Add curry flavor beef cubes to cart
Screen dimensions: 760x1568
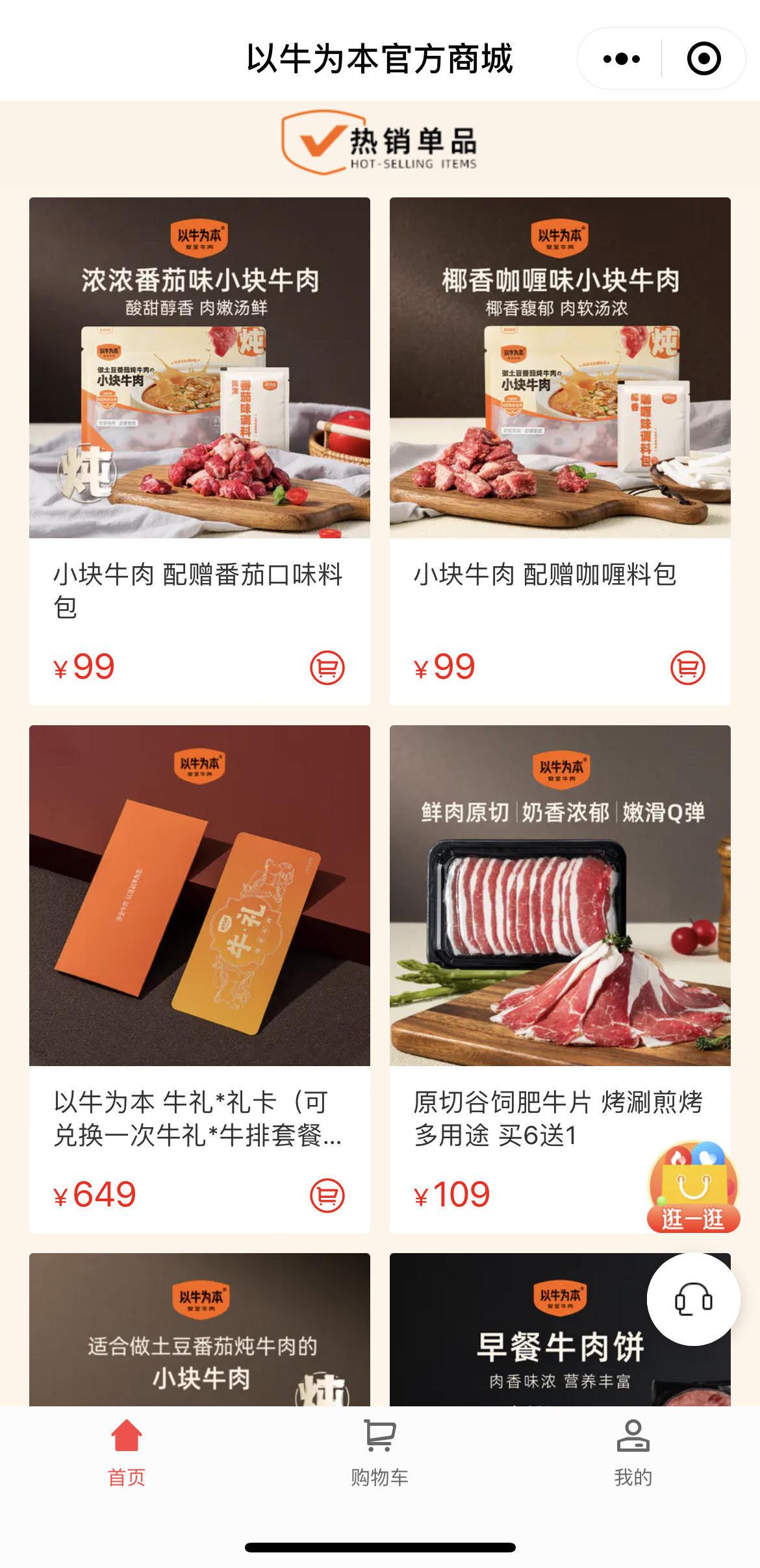tap(687, 667)
